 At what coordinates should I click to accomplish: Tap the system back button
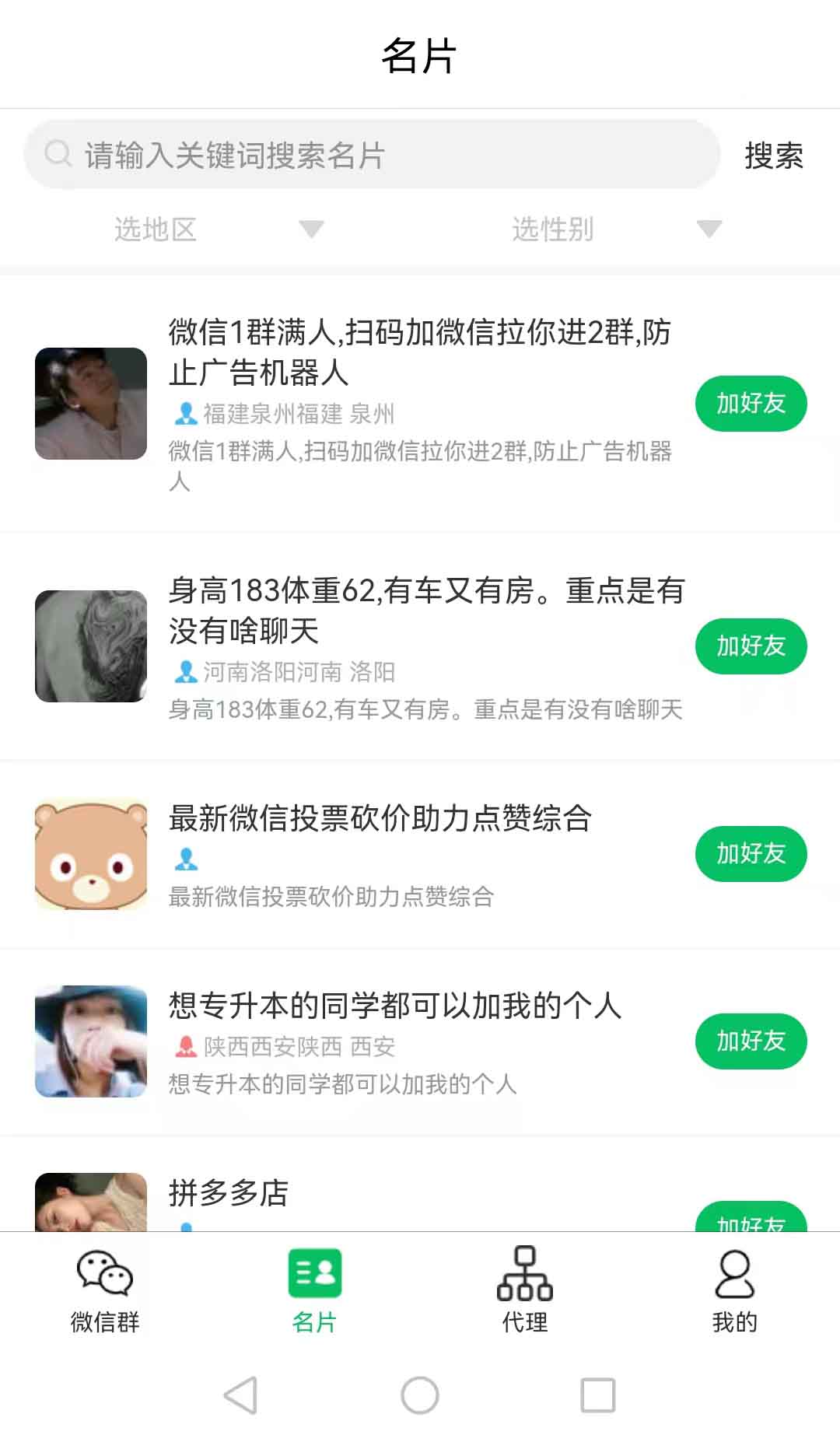click(240, 1395)
